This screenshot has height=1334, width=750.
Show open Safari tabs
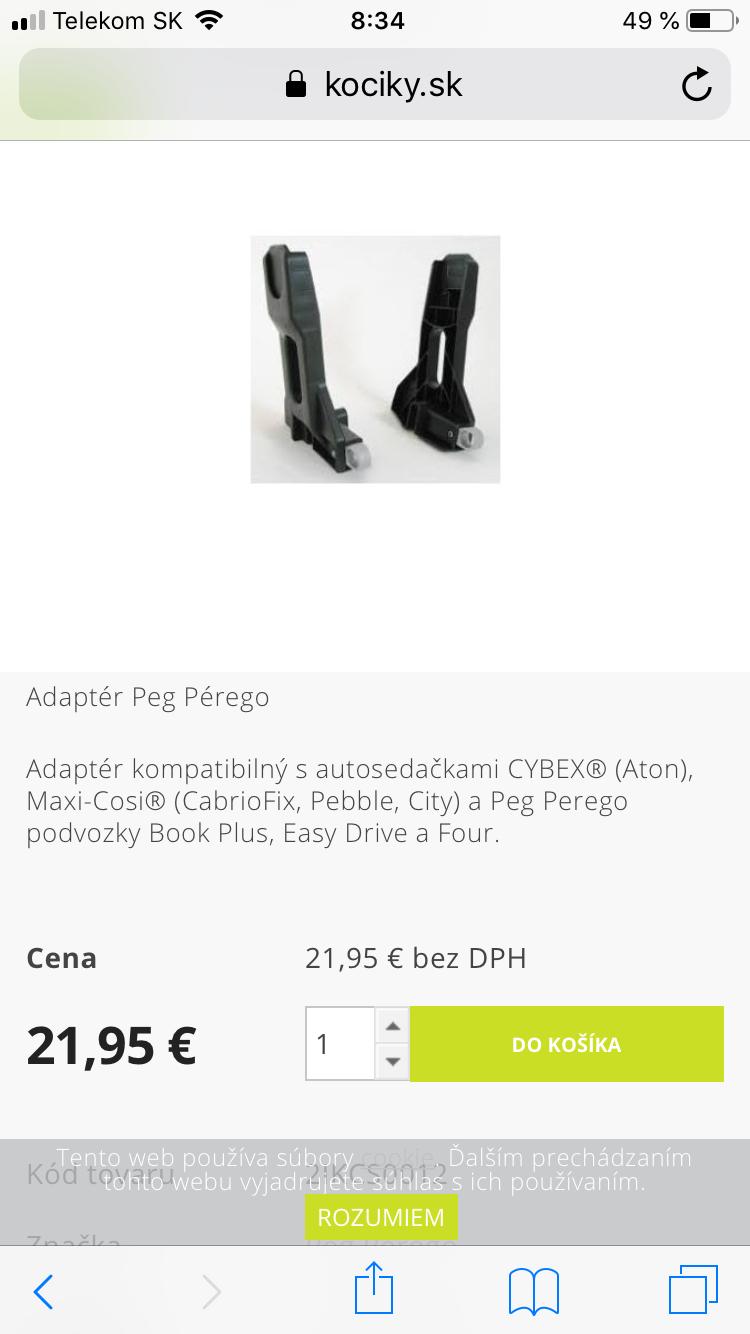coord(693,1290)
